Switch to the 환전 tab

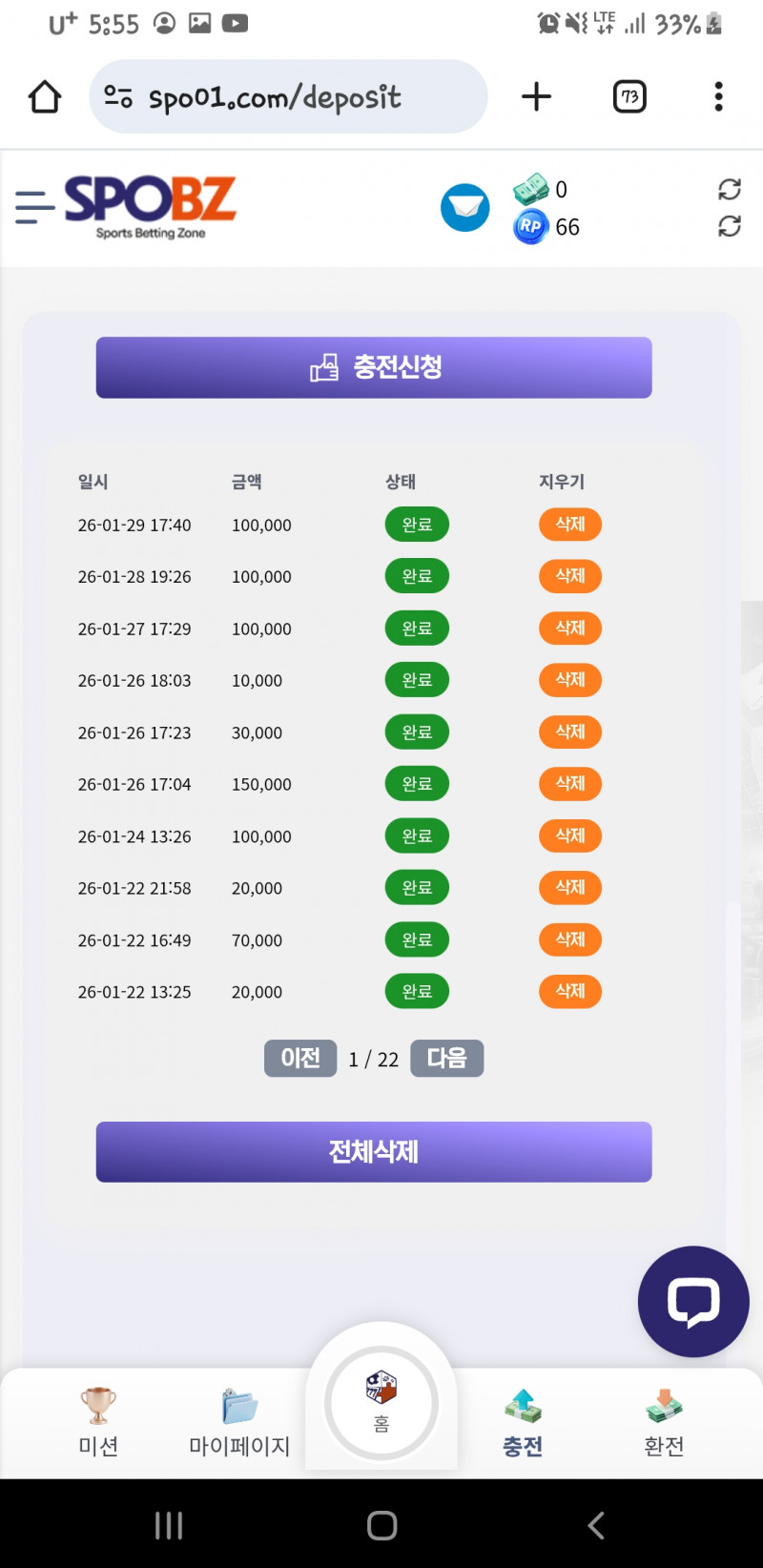click(664, 1422)
